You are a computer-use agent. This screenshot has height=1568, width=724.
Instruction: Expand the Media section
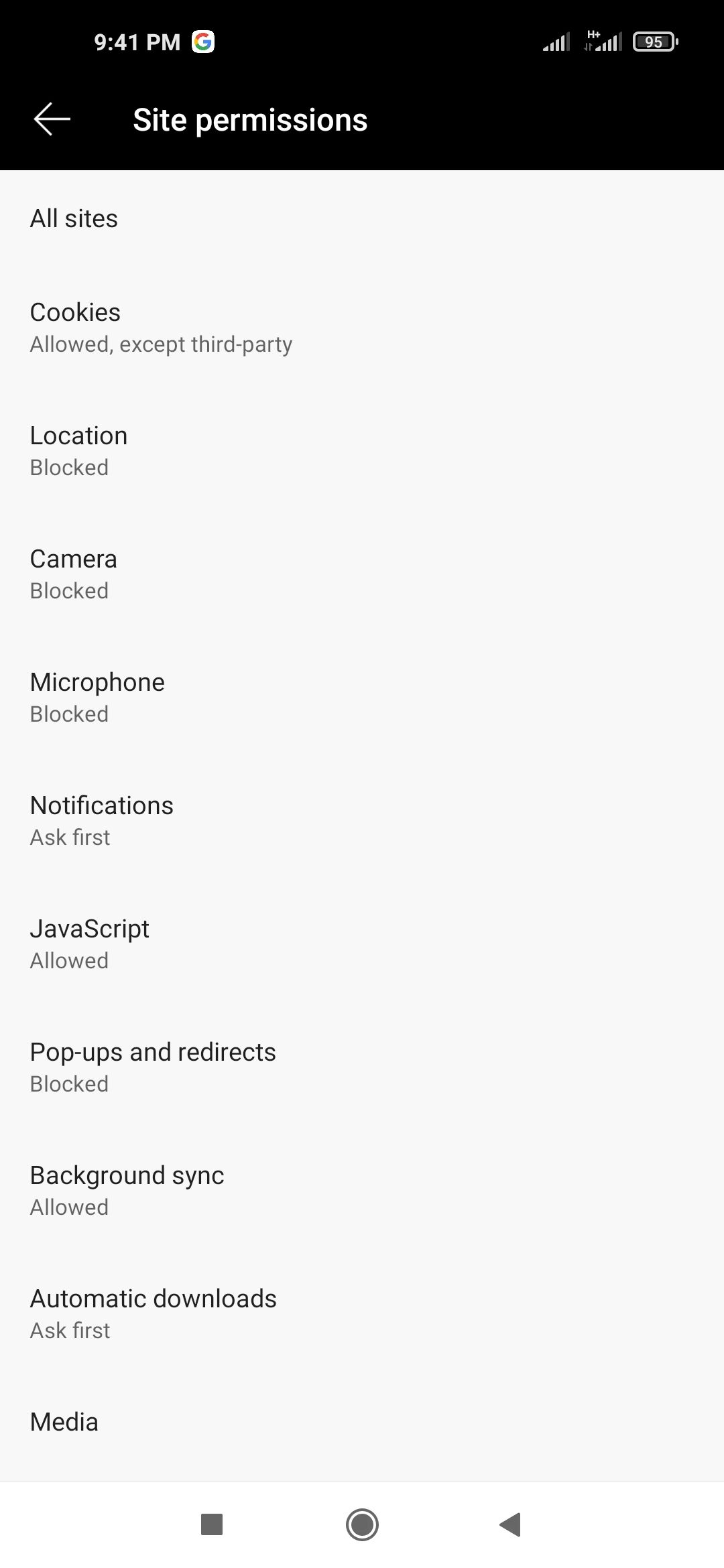coord(362,1421)
